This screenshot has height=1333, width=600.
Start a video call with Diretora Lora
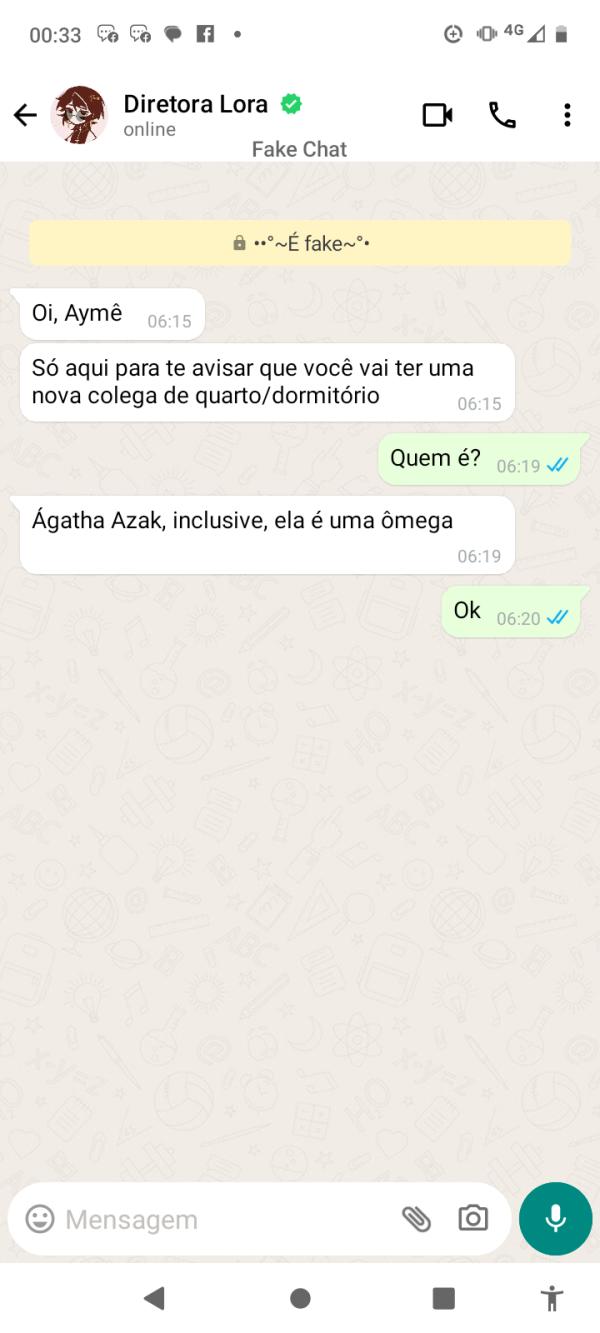[437, 115]
